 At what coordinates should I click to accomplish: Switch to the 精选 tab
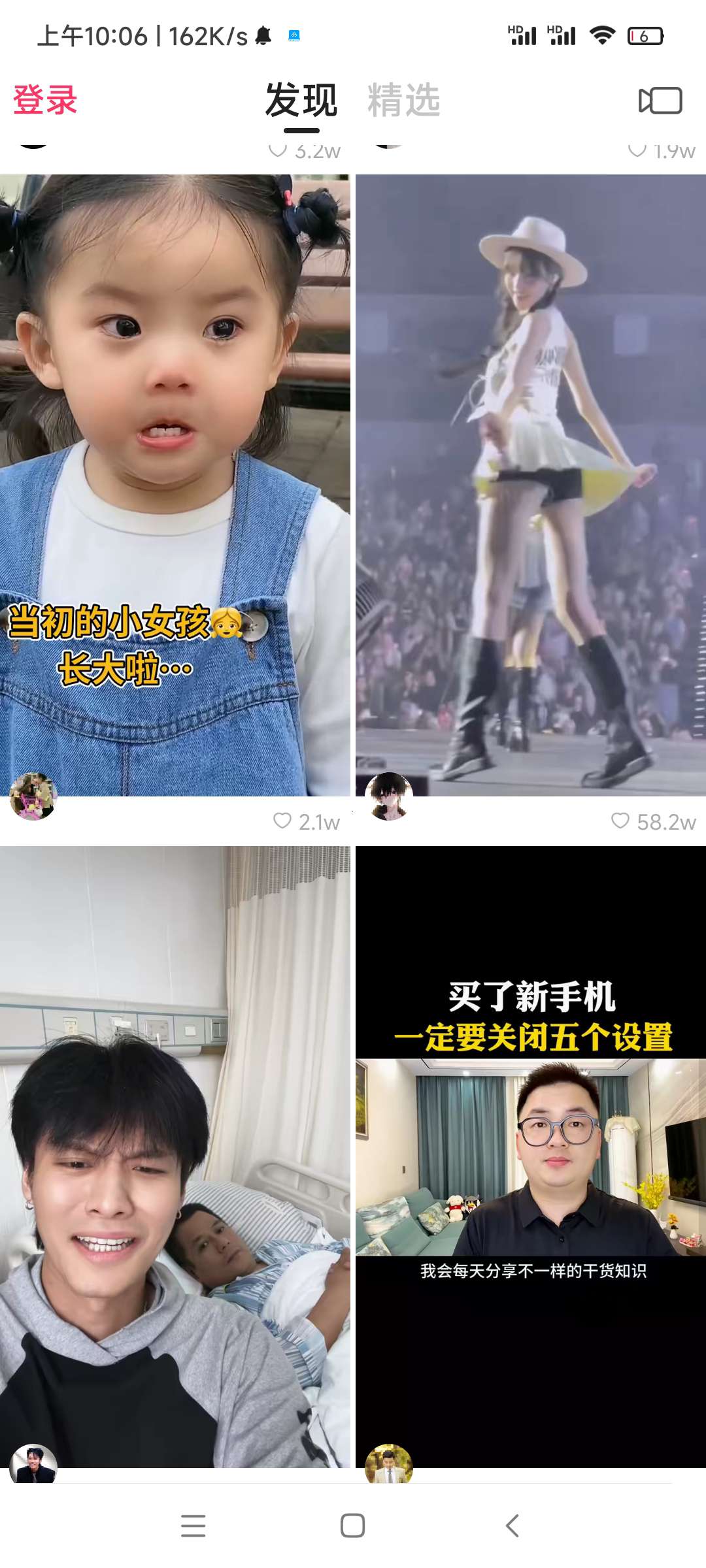pos(403,100)
